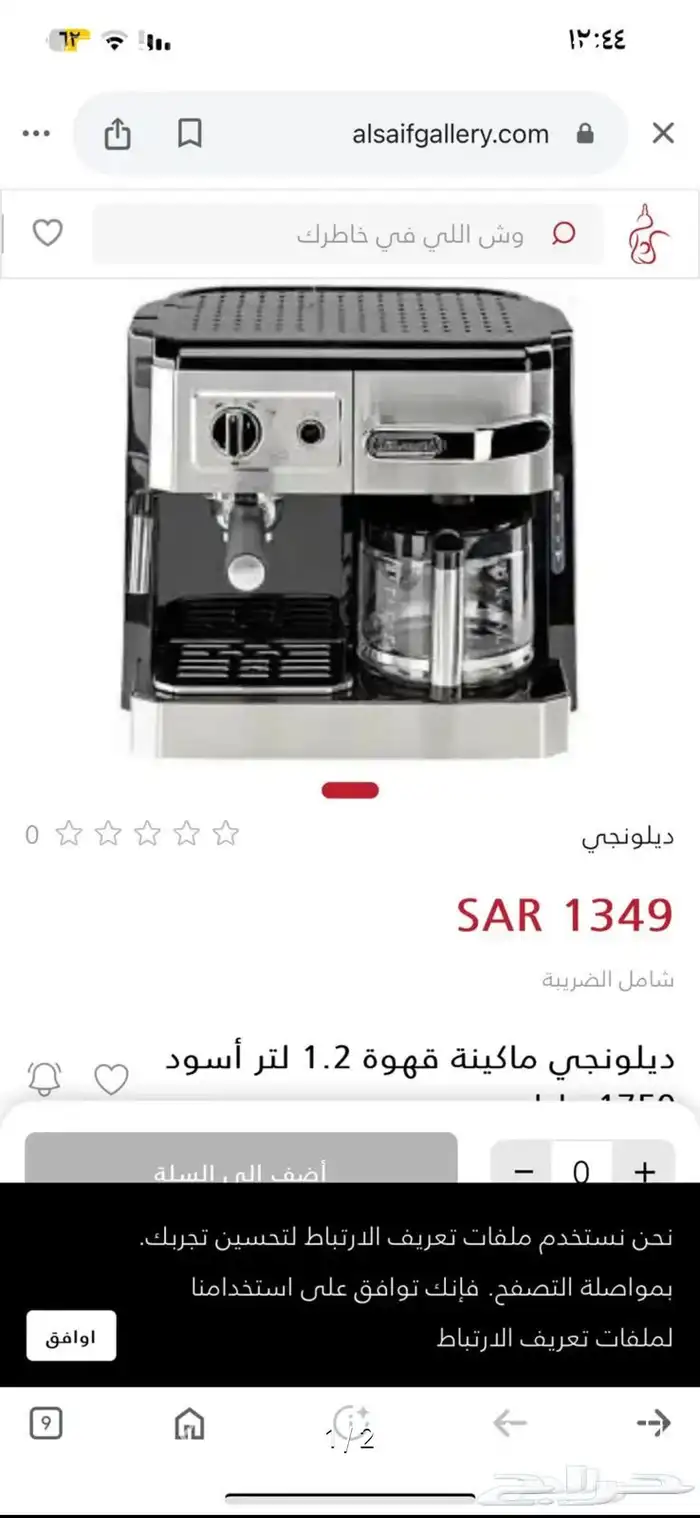Viewport: 700px width, 1518px height.
Task: Go to the browser home page
Action: click(x=189, y=1422)
